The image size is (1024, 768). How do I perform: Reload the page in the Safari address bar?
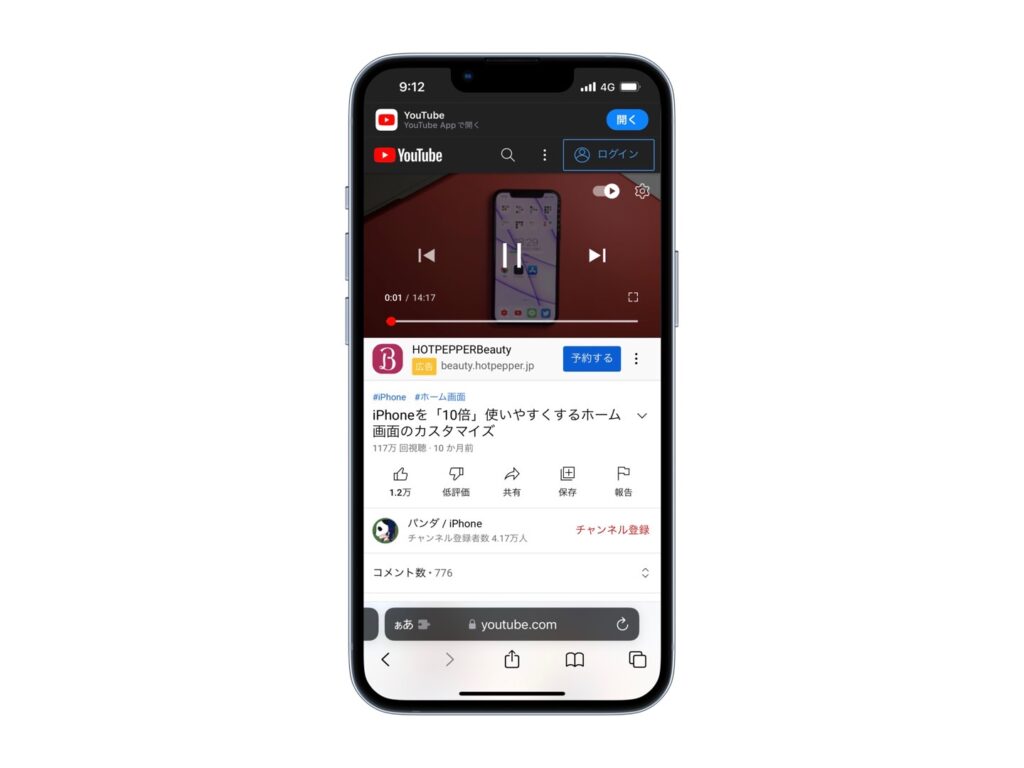click(622, 624)
